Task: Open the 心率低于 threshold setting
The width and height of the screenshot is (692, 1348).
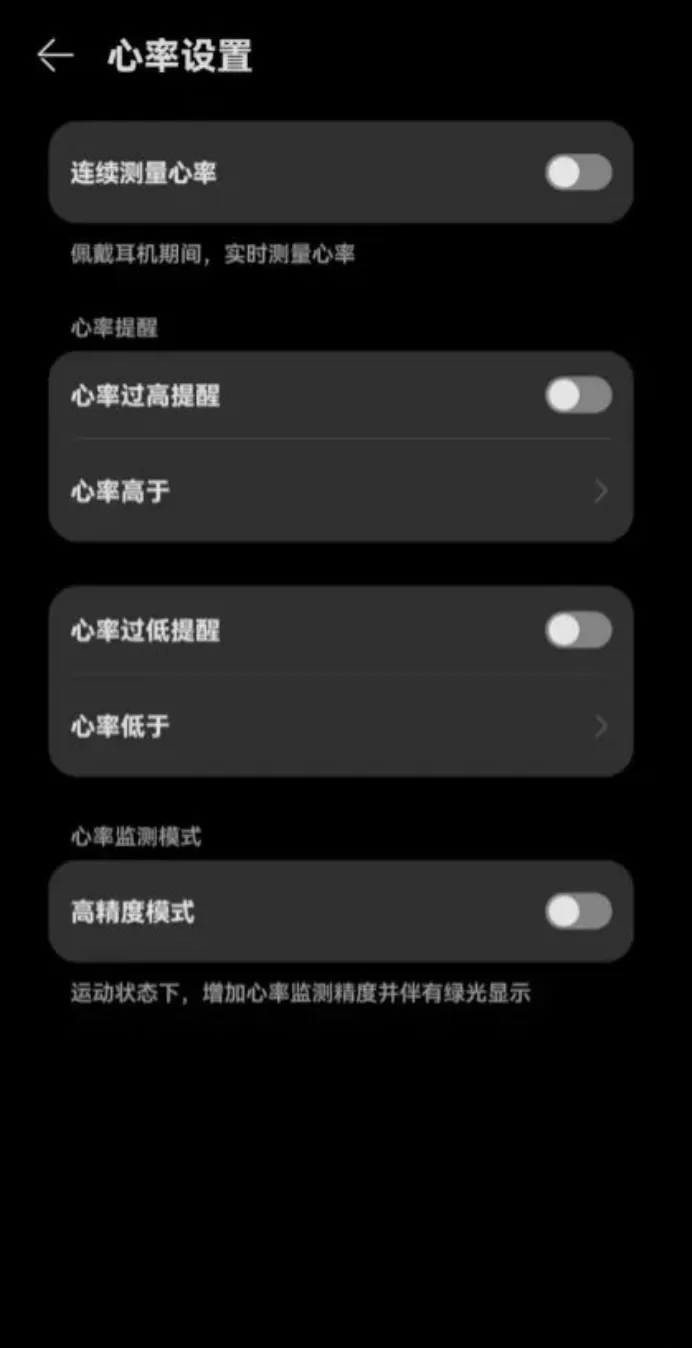Action: (340, 726)
